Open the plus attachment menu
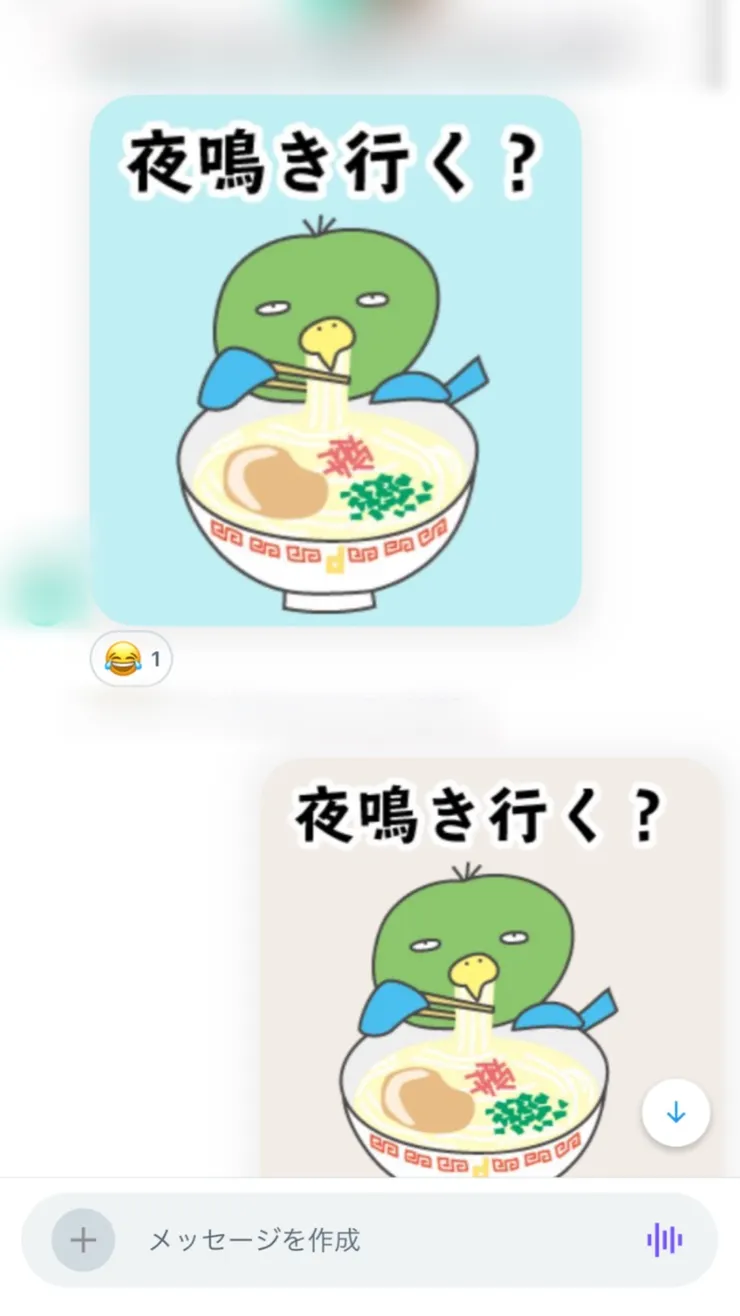The width and height of the screenshot is (740, 1316). click(x=83, y=1241)
